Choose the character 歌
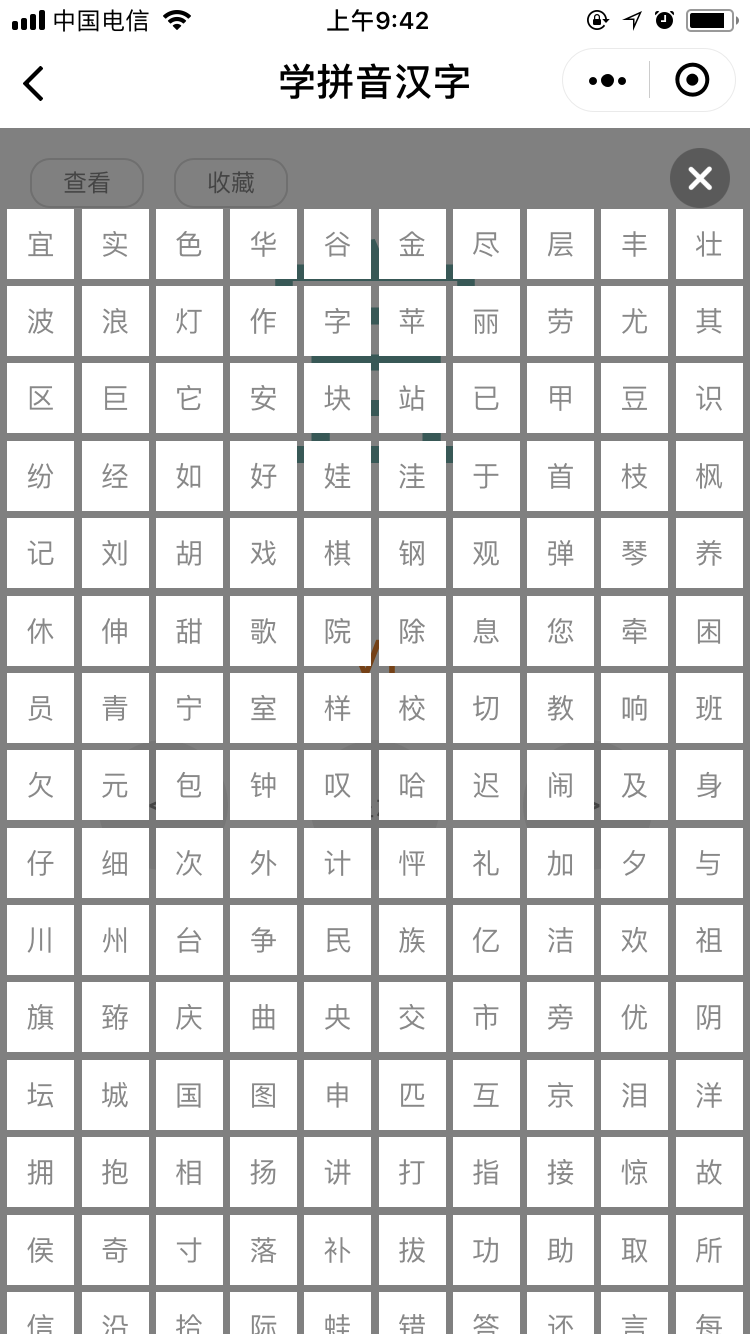Image resolution: width=750 pixels, height=1334 pixels. pos(263,631)
